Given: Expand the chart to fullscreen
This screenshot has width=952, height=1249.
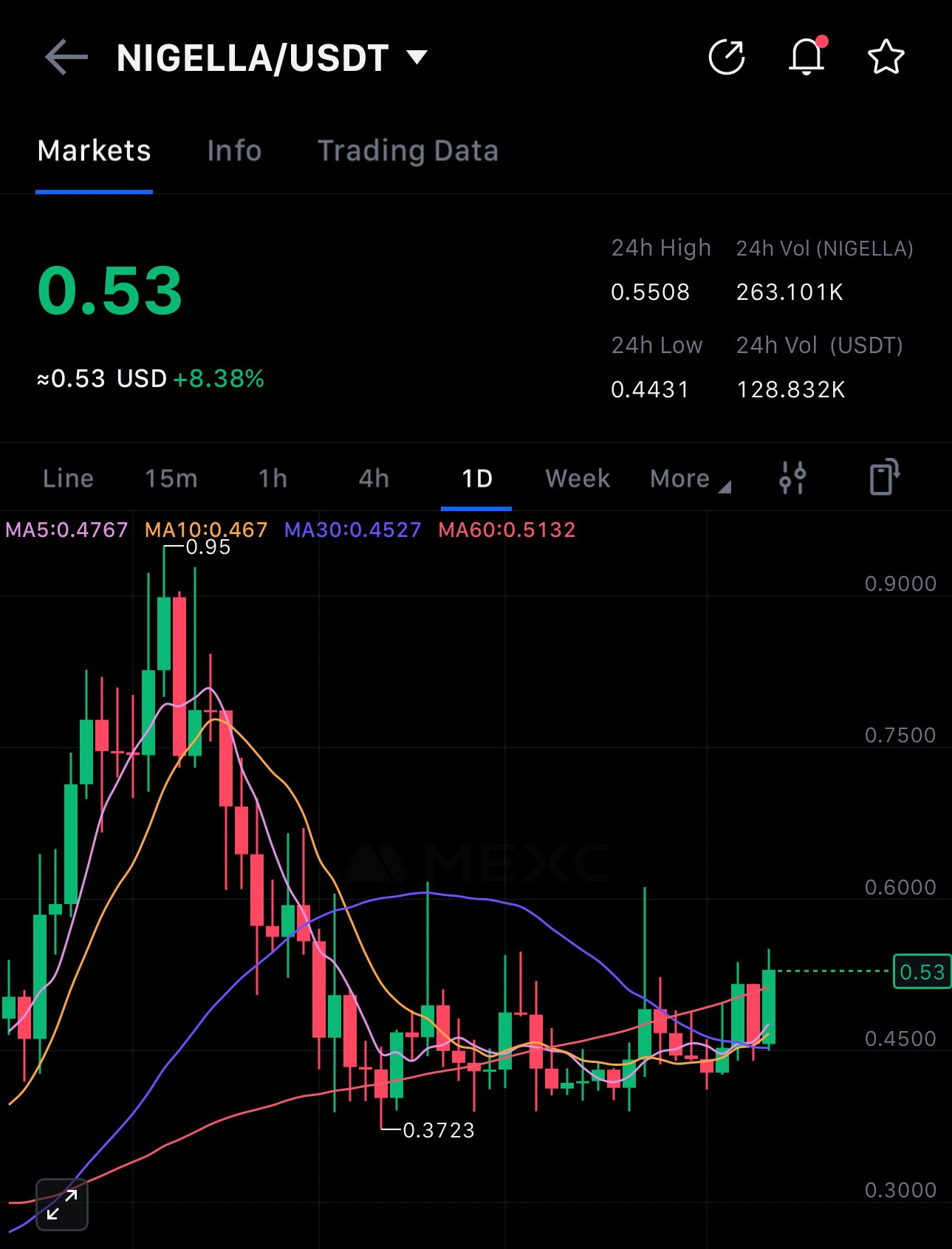Looking at the screenshot, I should (x=62, y=1205).
